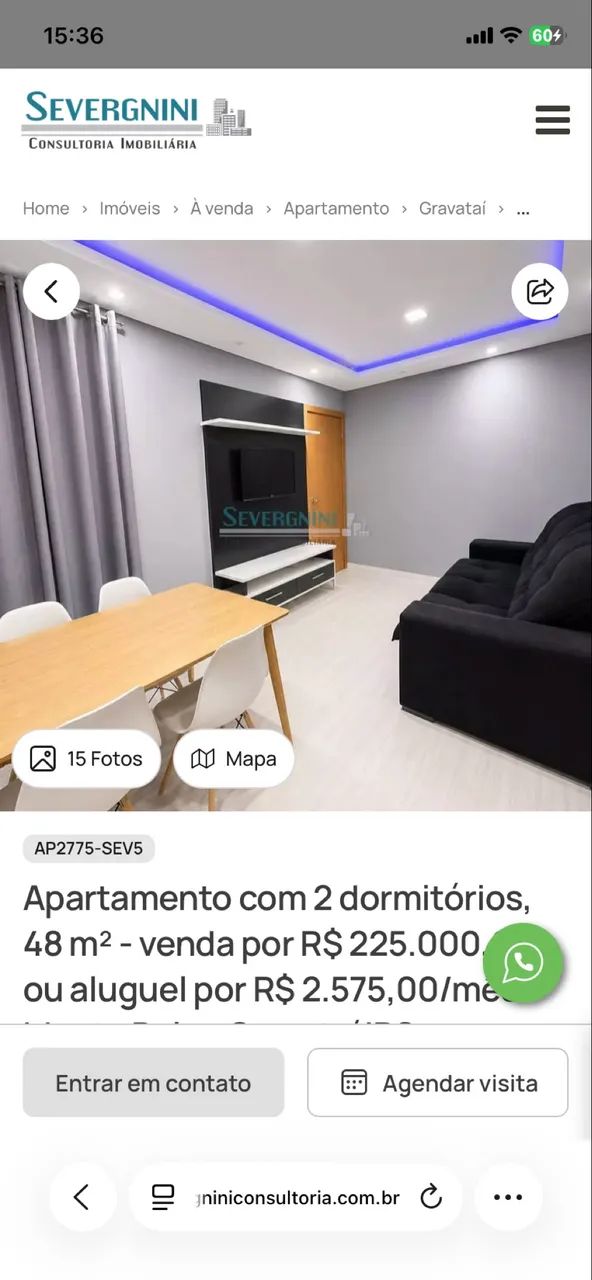Reload the page in the browser
The image size is (592, 1280).
pyautogui.click(x=431, y=1197)
